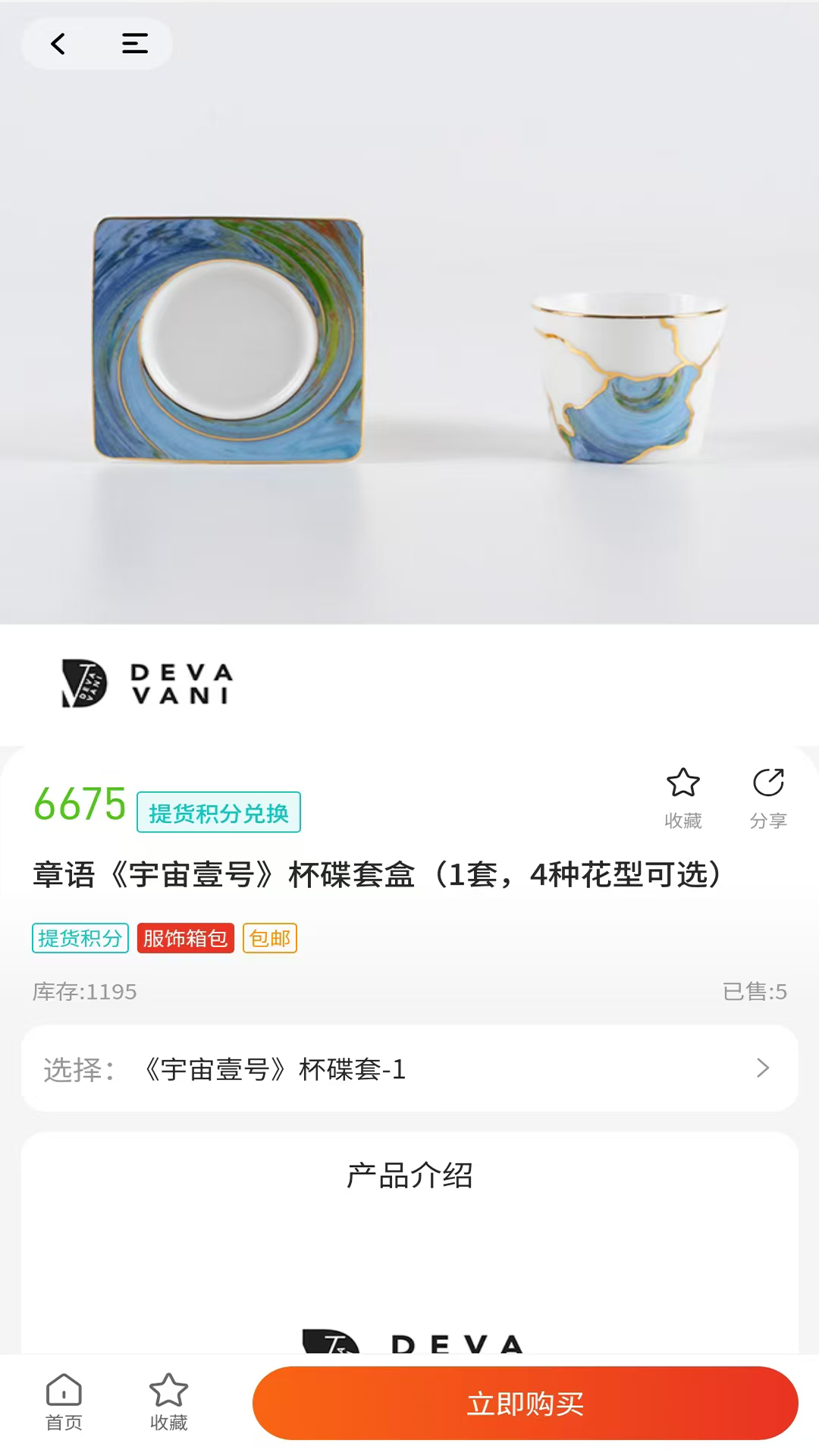Open the 4 flower pattern options selector
819x1456 pixels.
point(409,1069)
